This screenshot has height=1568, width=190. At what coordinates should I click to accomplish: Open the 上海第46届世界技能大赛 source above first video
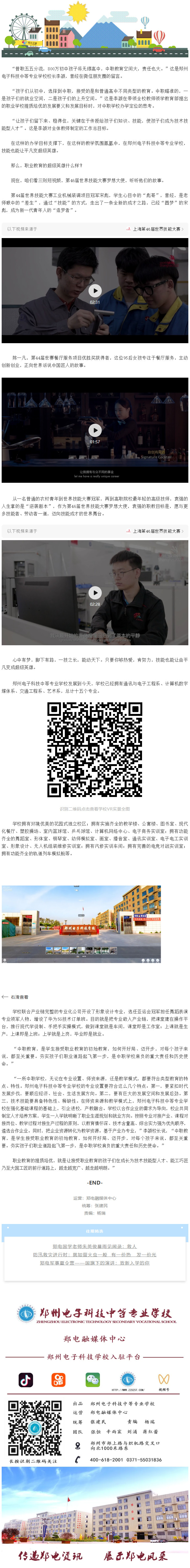(x=157, y=229)
